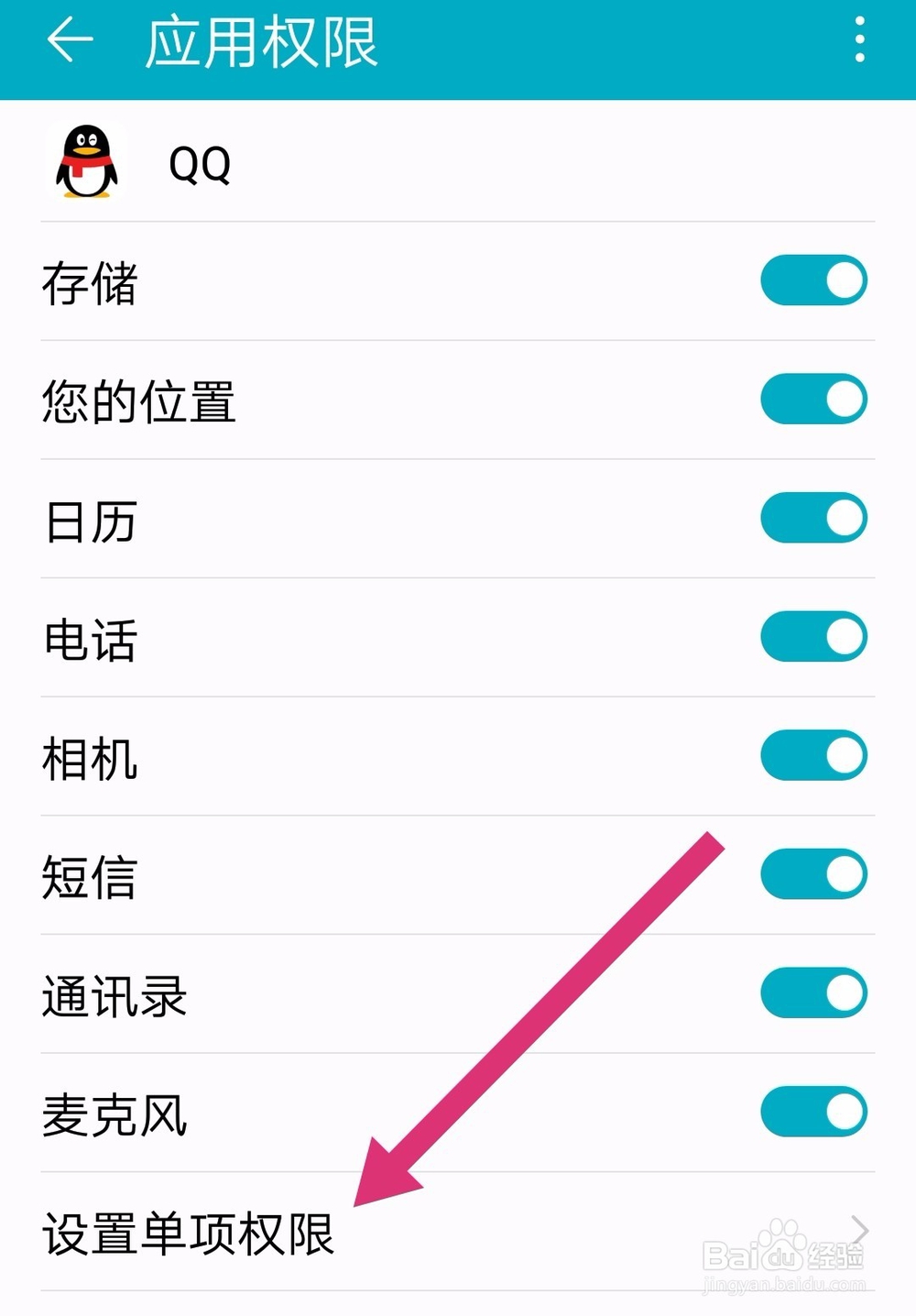Screen dimensions: 916x1316
Task: Disable the 麦克风 microphone permission
Action: tap(813, 1110)
